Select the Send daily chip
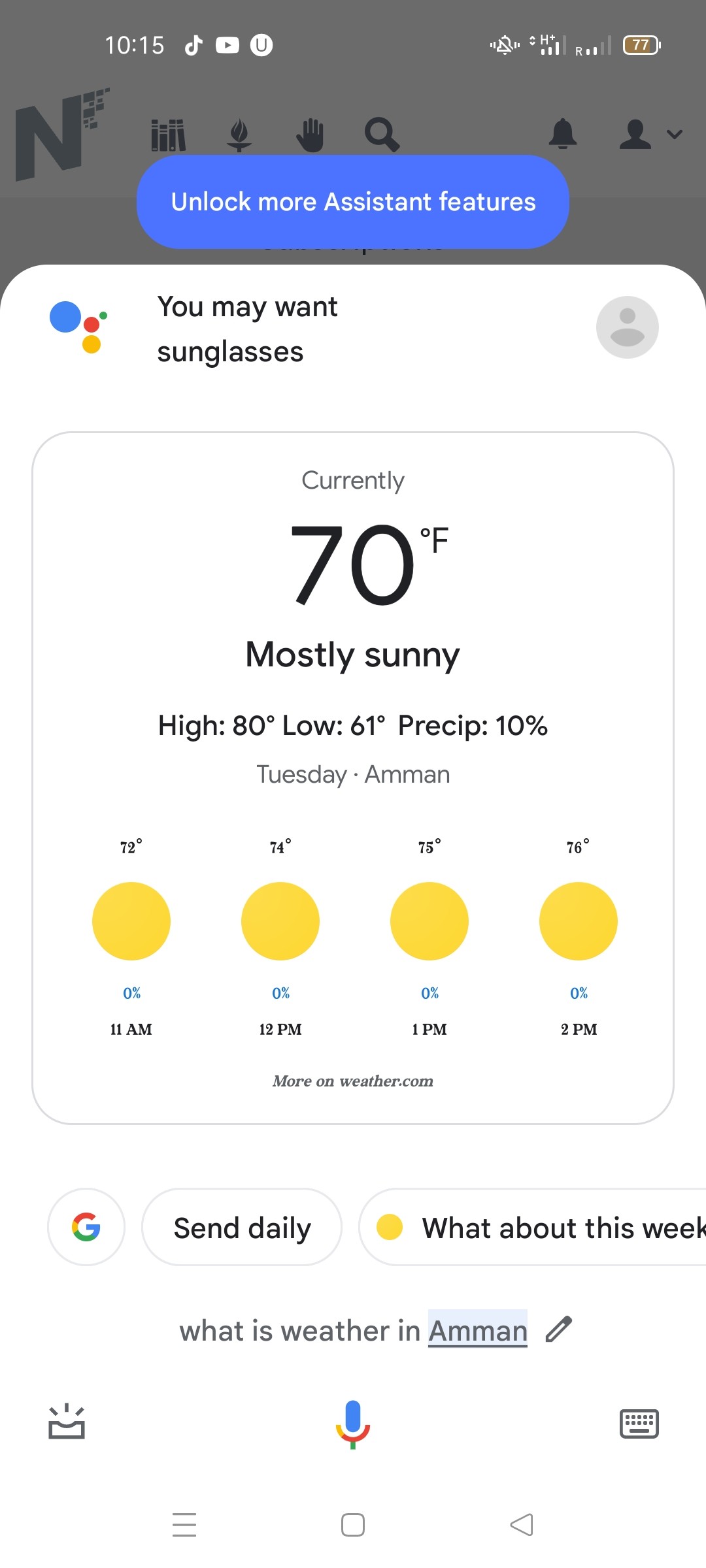This screenshot has width=706, height=1568. [242, 1227]
